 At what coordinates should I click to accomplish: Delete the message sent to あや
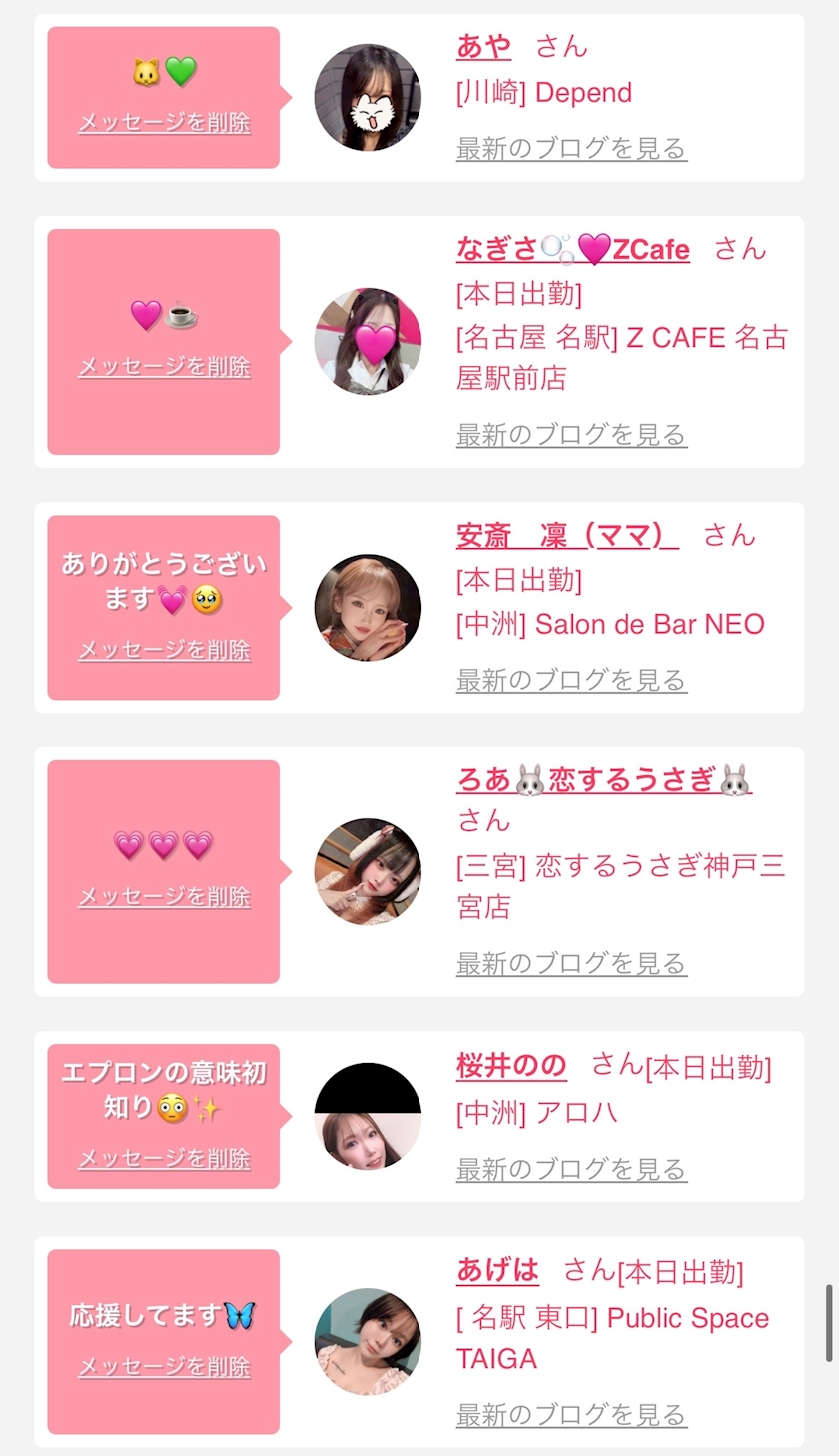coord(164,123)
